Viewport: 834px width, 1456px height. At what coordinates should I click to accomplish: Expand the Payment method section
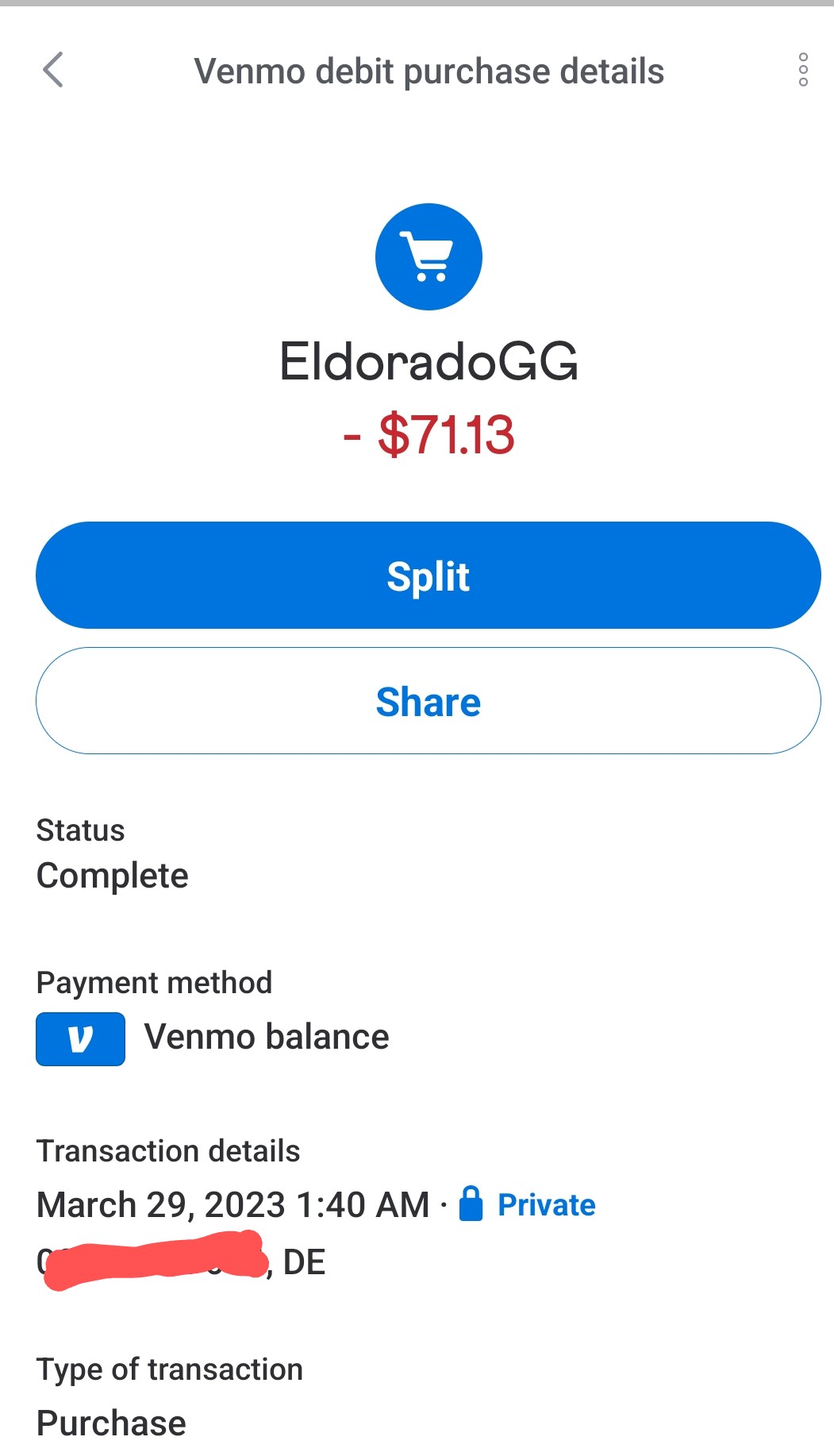153,983
